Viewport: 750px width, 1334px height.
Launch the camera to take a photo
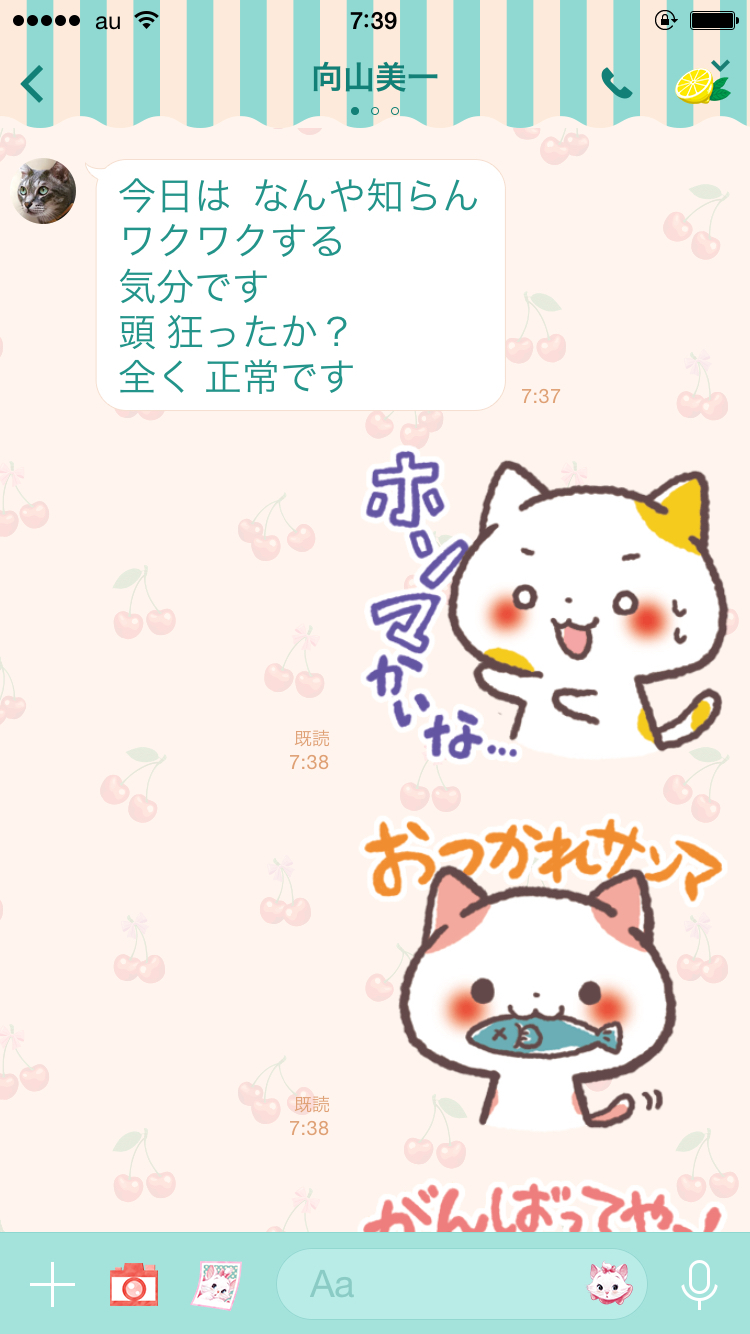pyautogui.click(x=134, y=1284)
